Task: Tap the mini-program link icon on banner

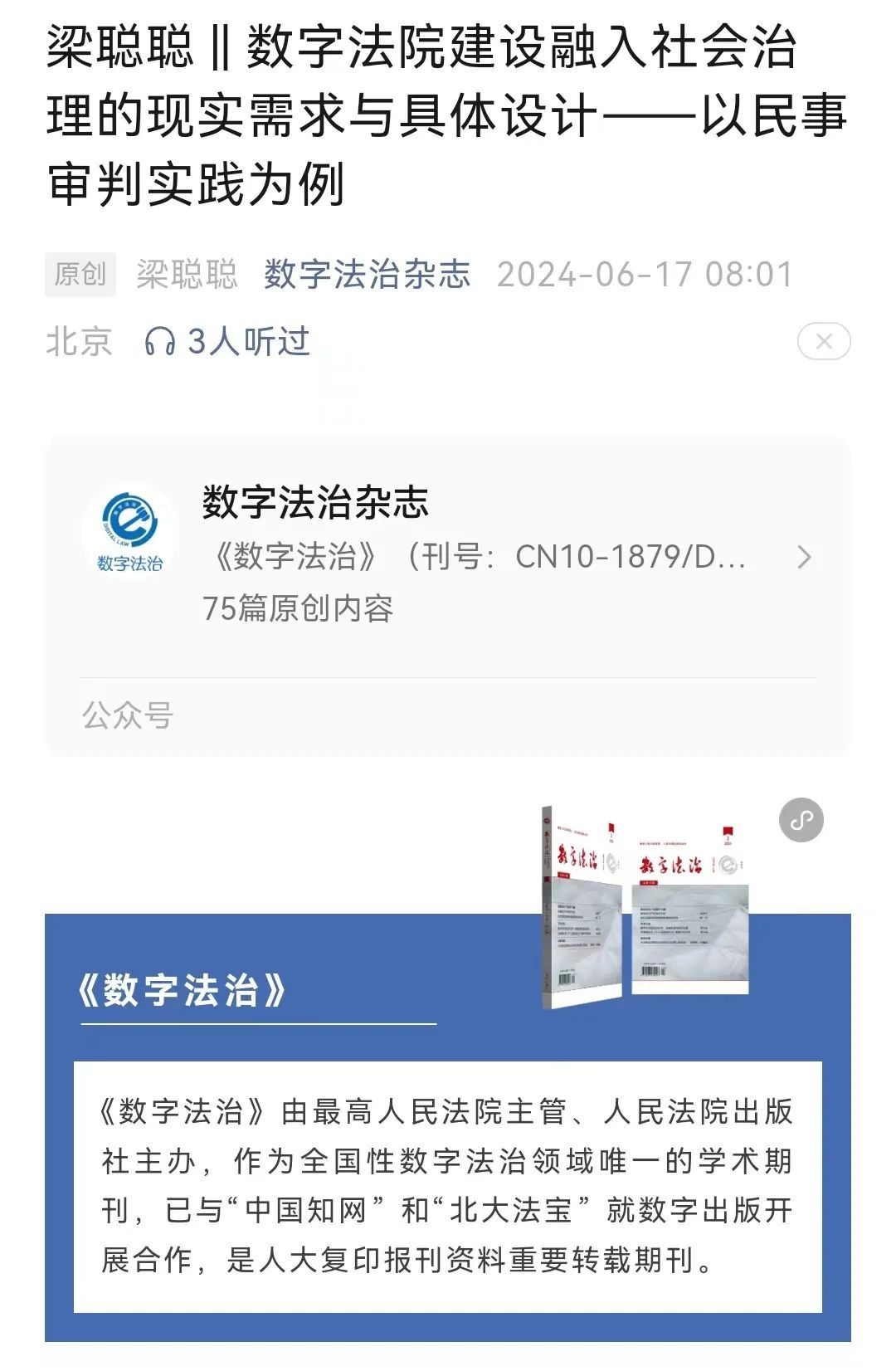Action: click(801, 821)
